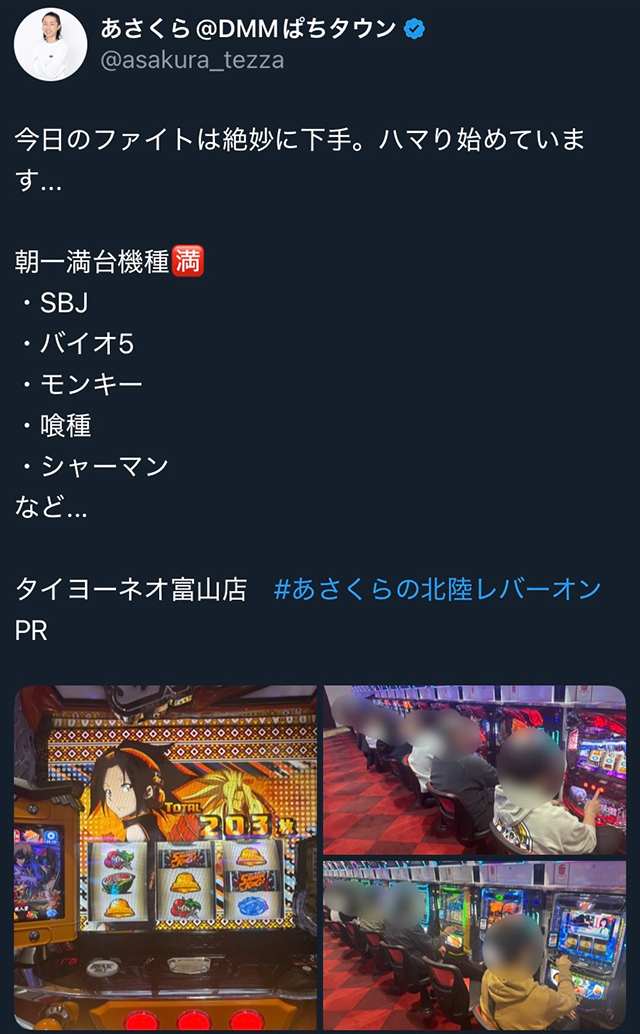640x1034 pixels.
Task: Open hashtag #あさくらの北陸レバーオン
Action: click(437, 588)
